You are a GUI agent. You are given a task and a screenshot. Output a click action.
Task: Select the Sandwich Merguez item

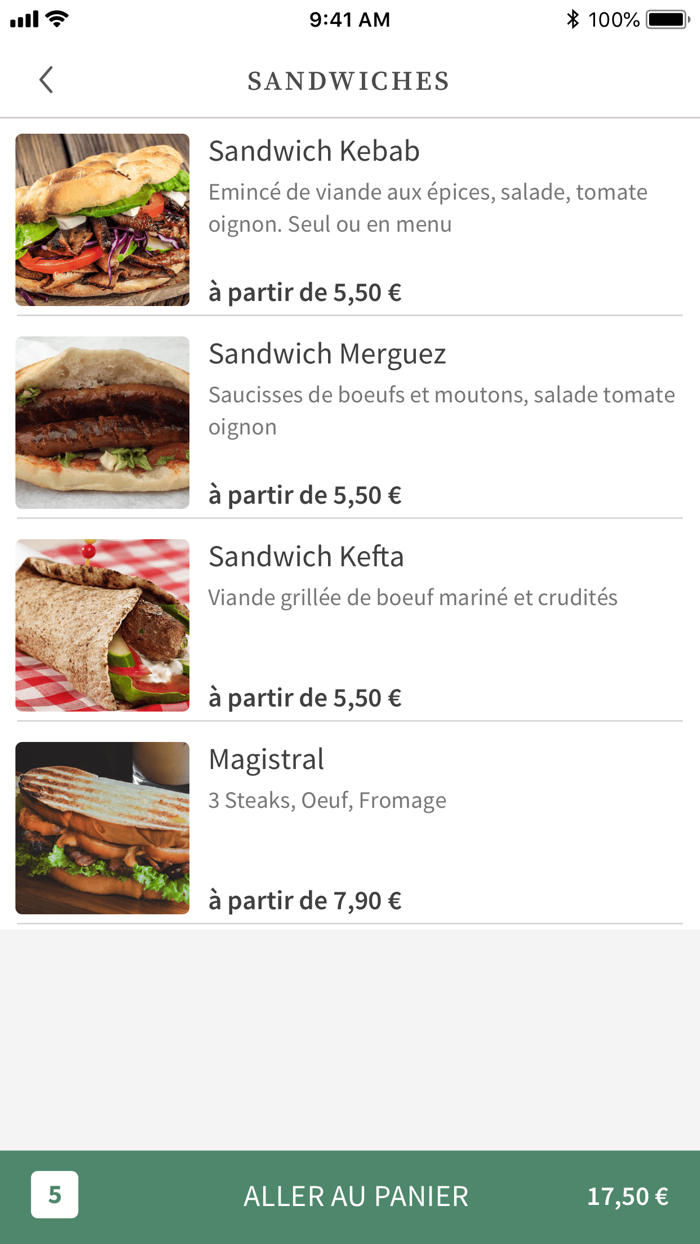(349, 422)
